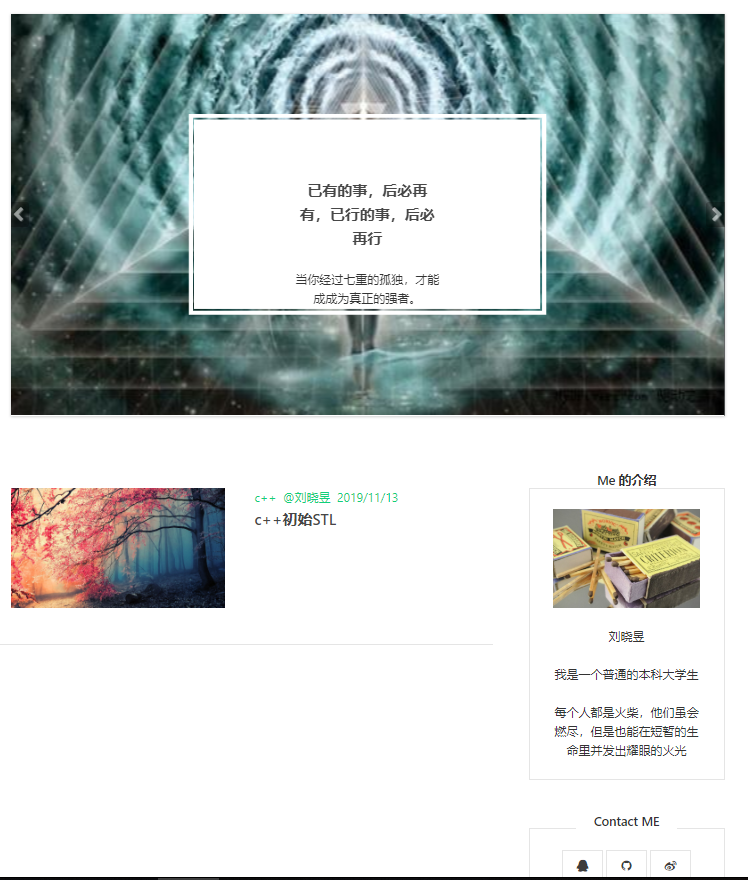This screenshot has height=880, width=748.
Task: Go to next carousel slide
Action: coord(716,214)
